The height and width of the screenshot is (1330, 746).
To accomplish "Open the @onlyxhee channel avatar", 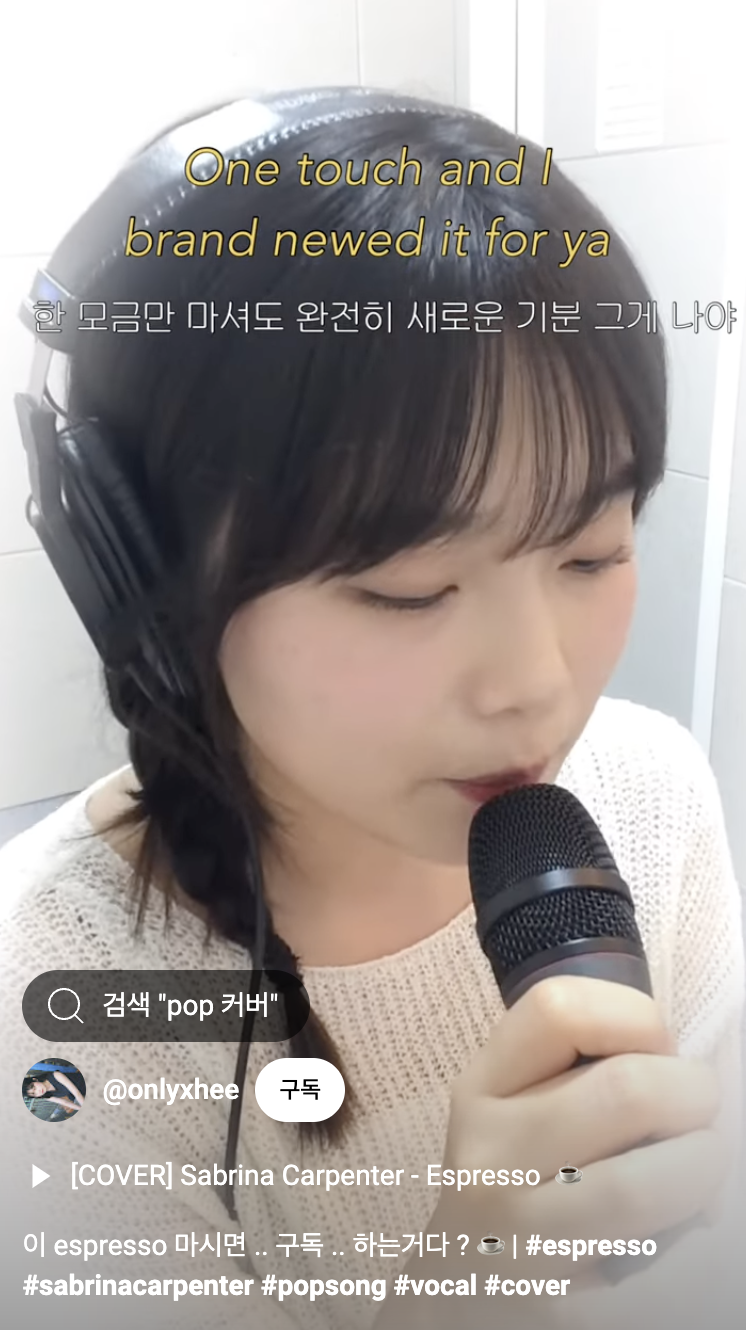I will pyautogui.click(x=54, y=1090).
